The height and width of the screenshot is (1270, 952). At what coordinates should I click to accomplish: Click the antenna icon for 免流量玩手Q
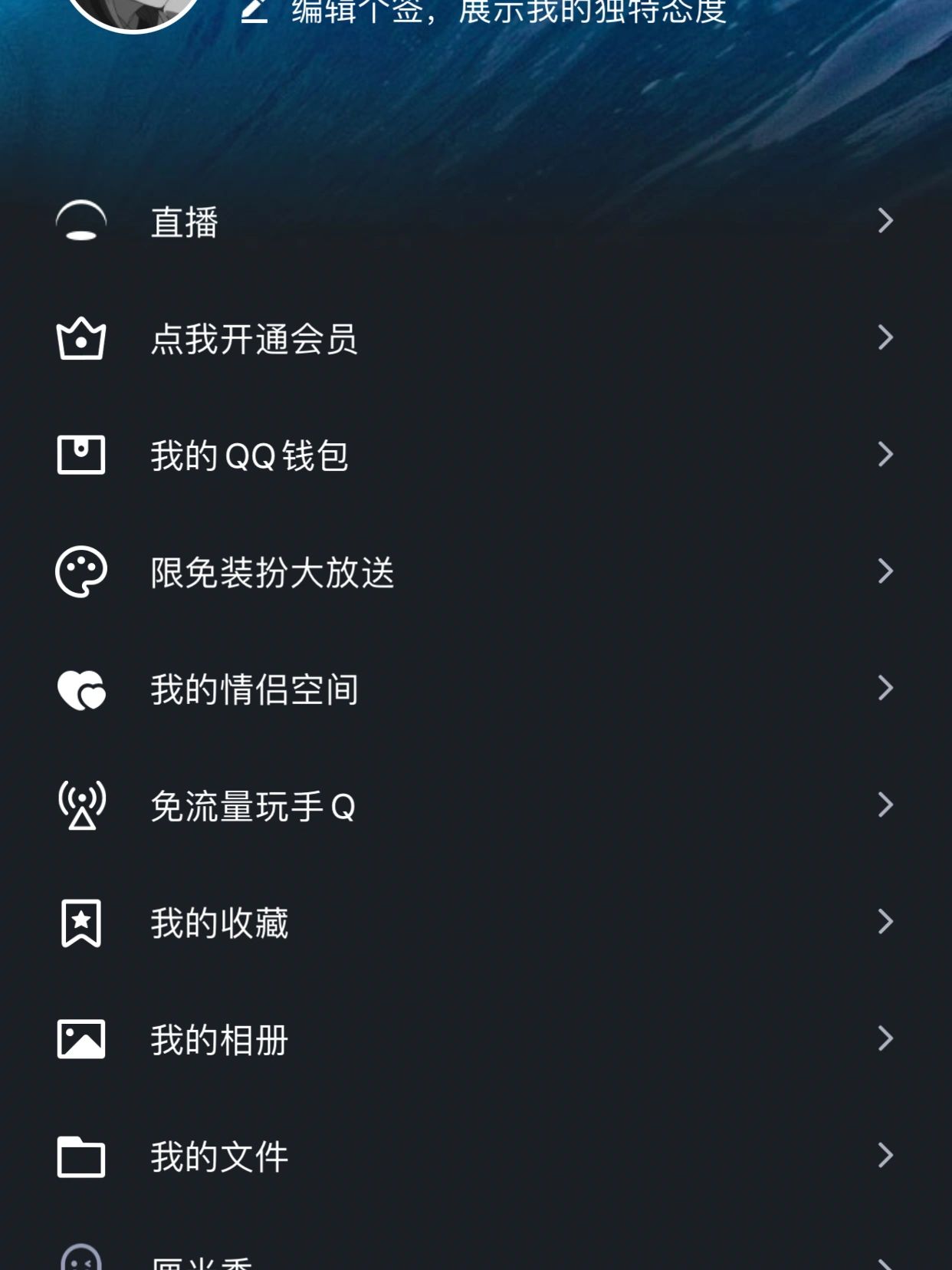pos(80,806)
